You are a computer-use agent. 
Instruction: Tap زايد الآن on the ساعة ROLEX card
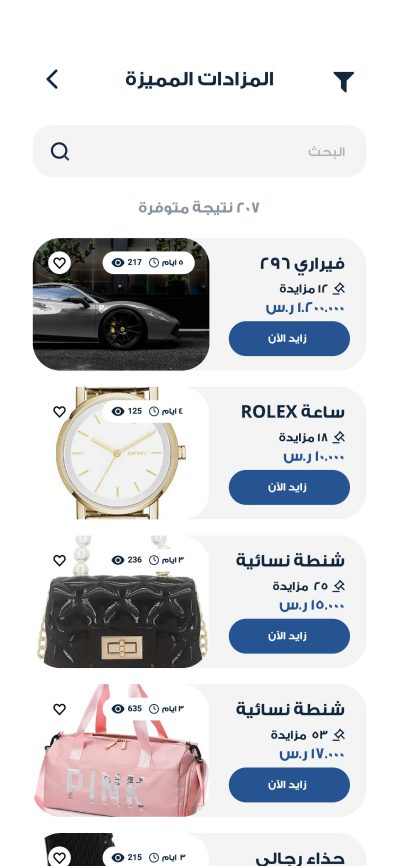(289, 488)
